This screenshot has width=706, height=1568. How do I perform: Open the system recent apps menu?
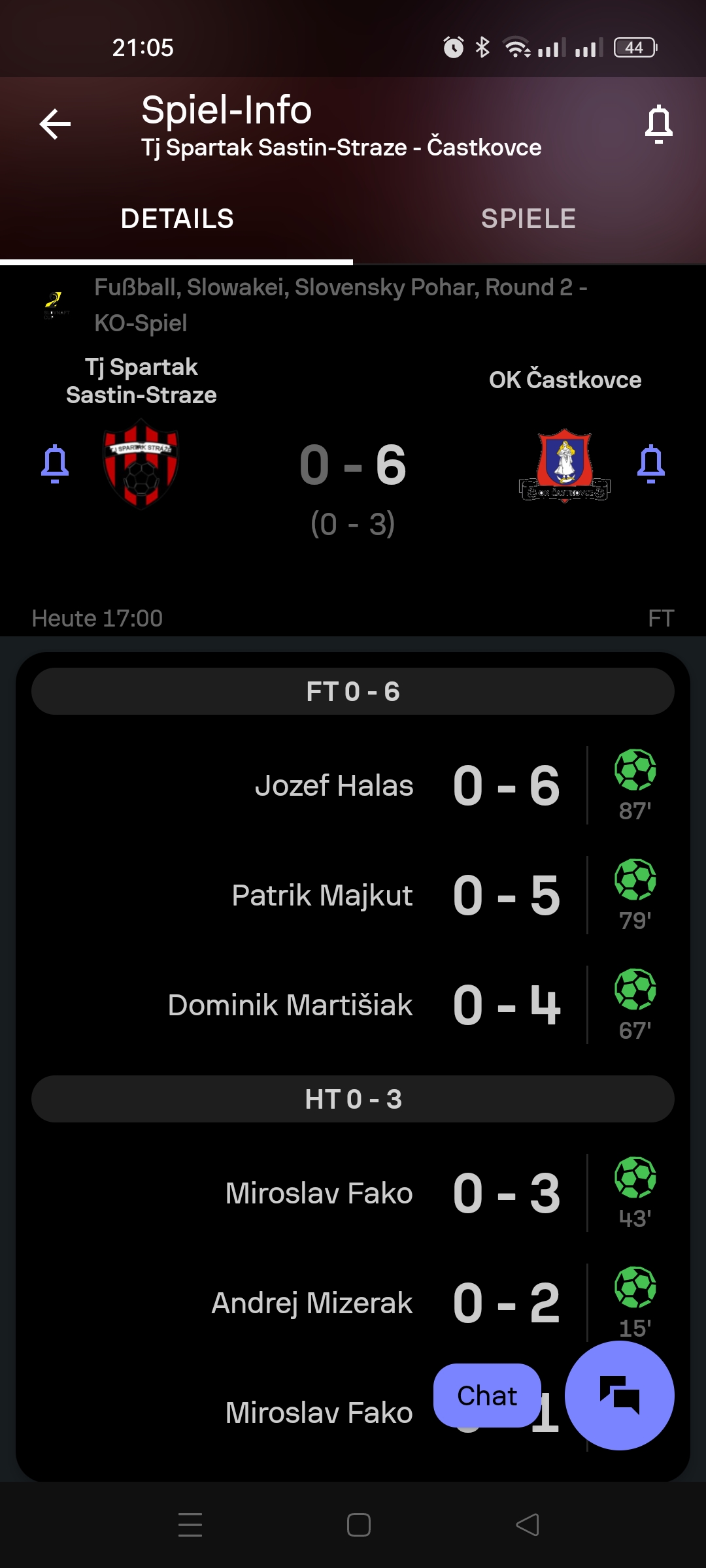click(190, 1525)
